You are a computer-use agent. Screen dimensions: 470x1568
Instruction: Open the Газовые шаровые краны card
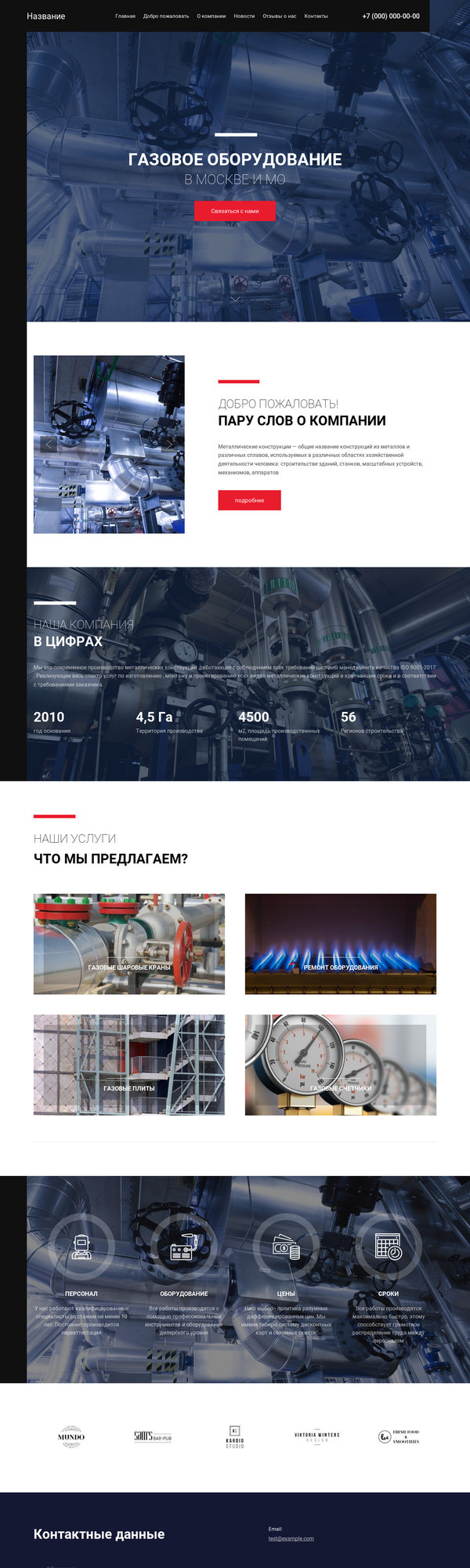[129, 945]
